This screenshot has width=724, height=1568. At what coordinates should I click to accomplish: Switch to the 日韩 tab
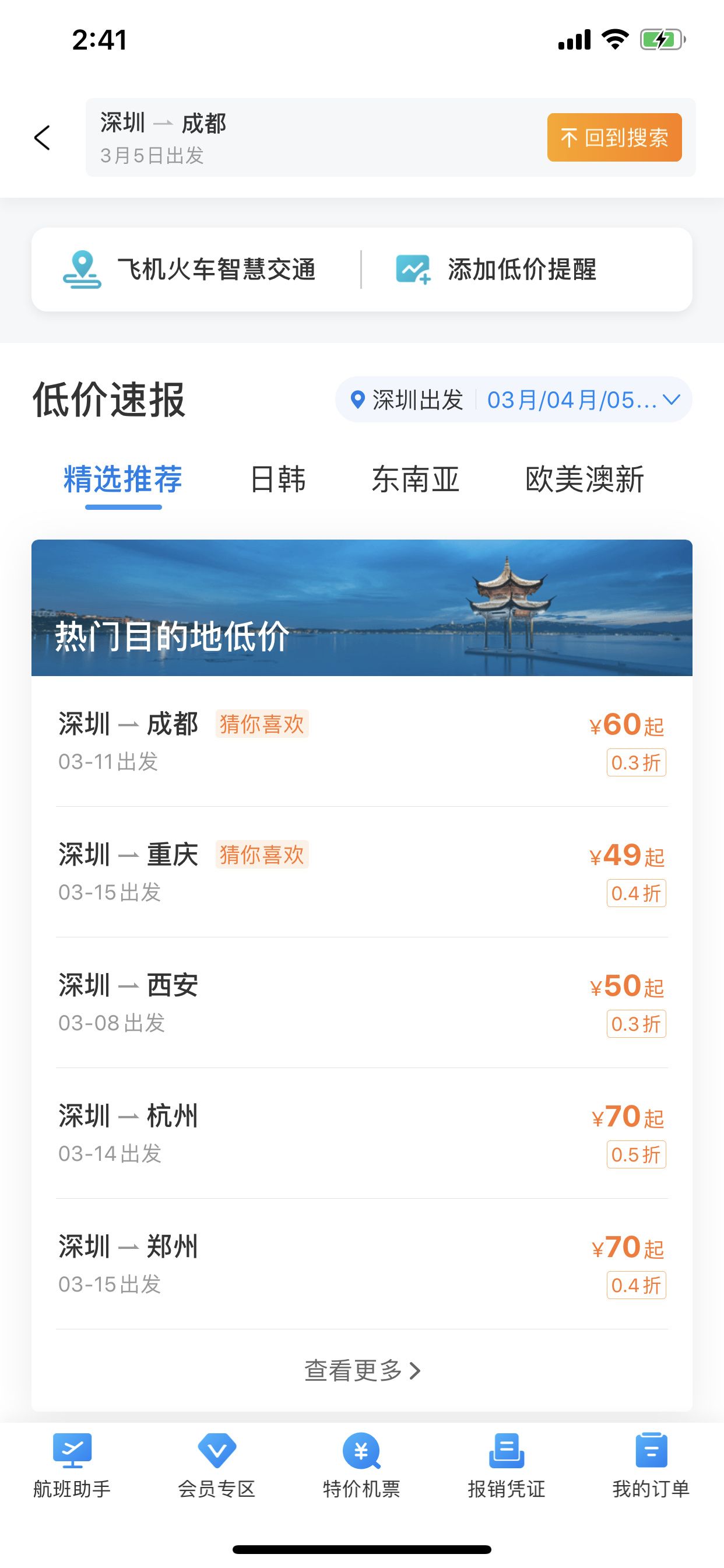pyautogui.click(x=278, y=479)
